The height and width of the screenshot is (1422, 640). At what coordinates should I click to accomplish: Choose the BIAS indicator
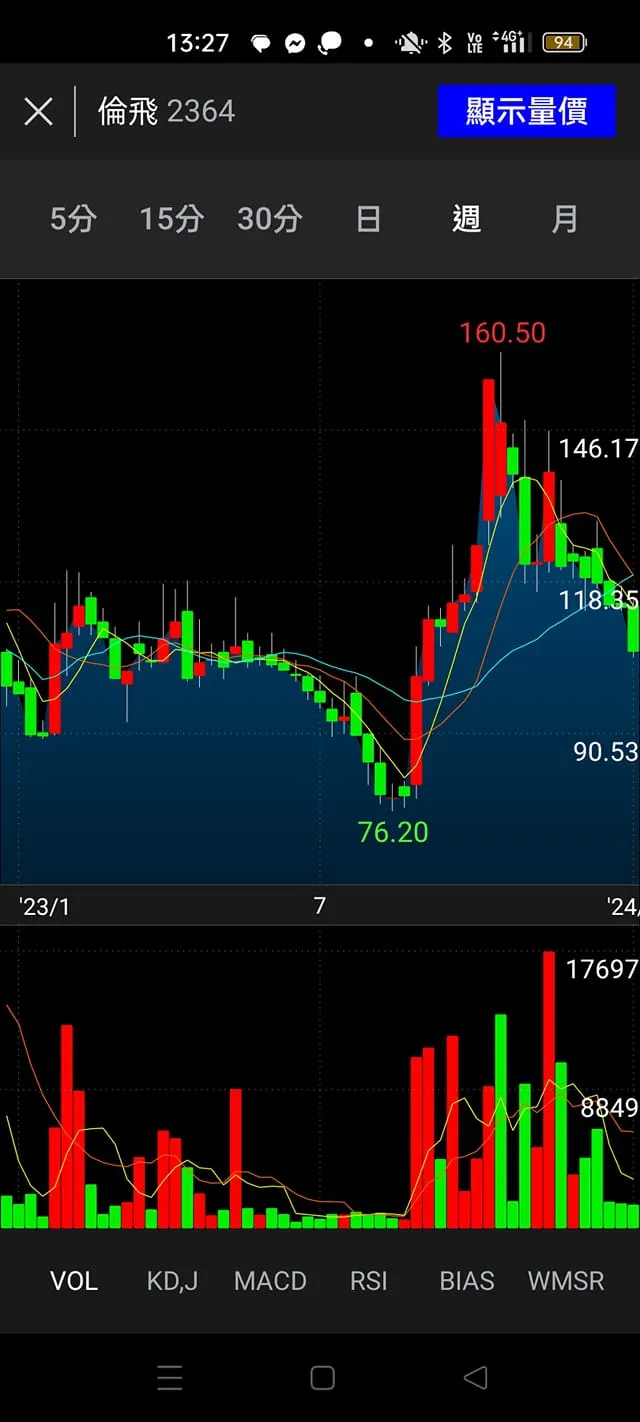pos(467,1281)
